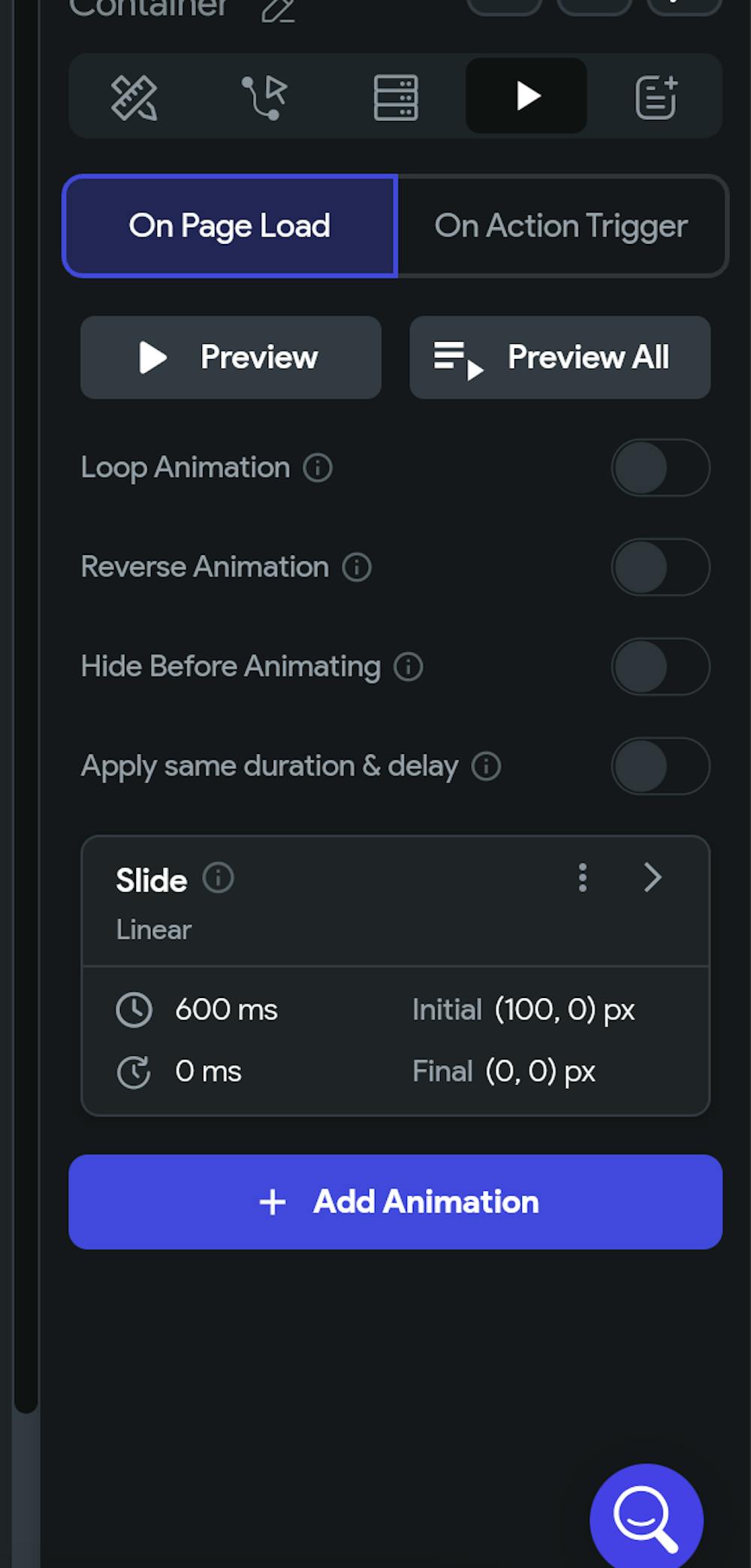The width and height of the screenshot is (751, 1568).
Task: Enable Loop Animation
Action: 660,468
